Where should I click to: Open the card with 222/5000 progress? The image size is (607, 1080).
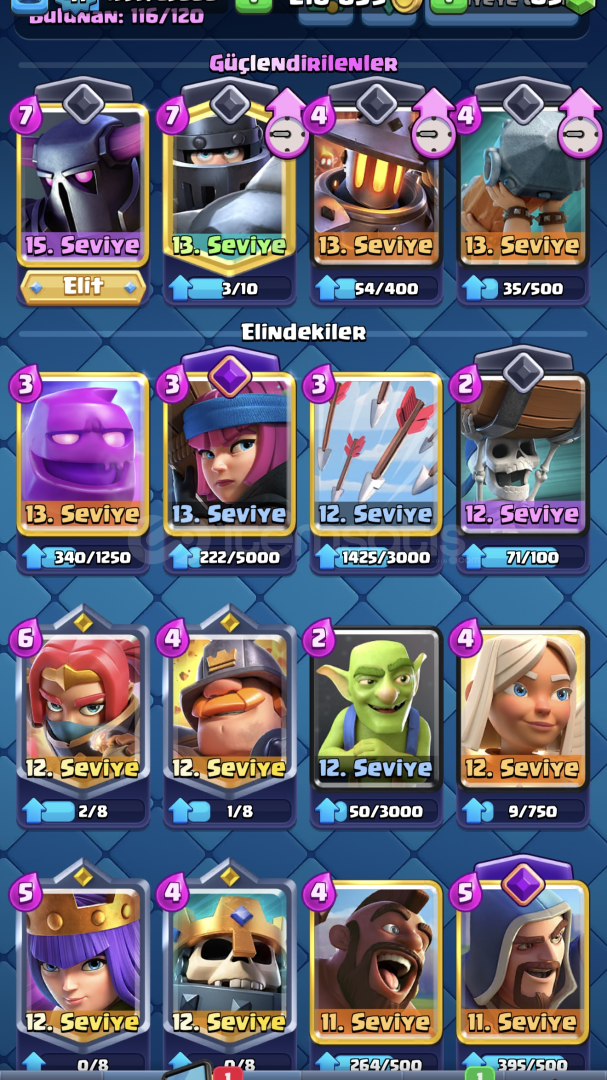229,455
